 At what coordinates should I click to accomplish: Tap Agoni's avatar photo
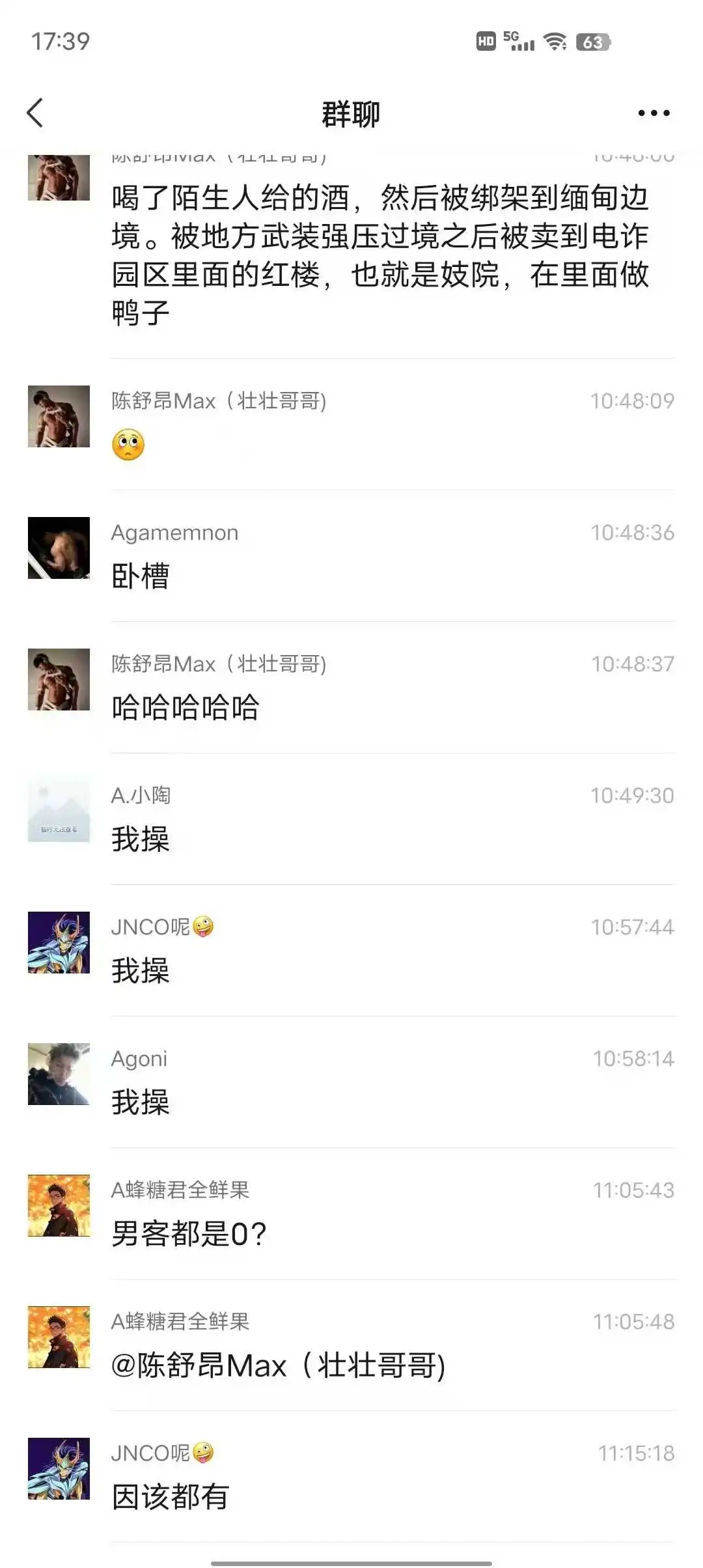pyautogui.click(x=59, y=1074)
